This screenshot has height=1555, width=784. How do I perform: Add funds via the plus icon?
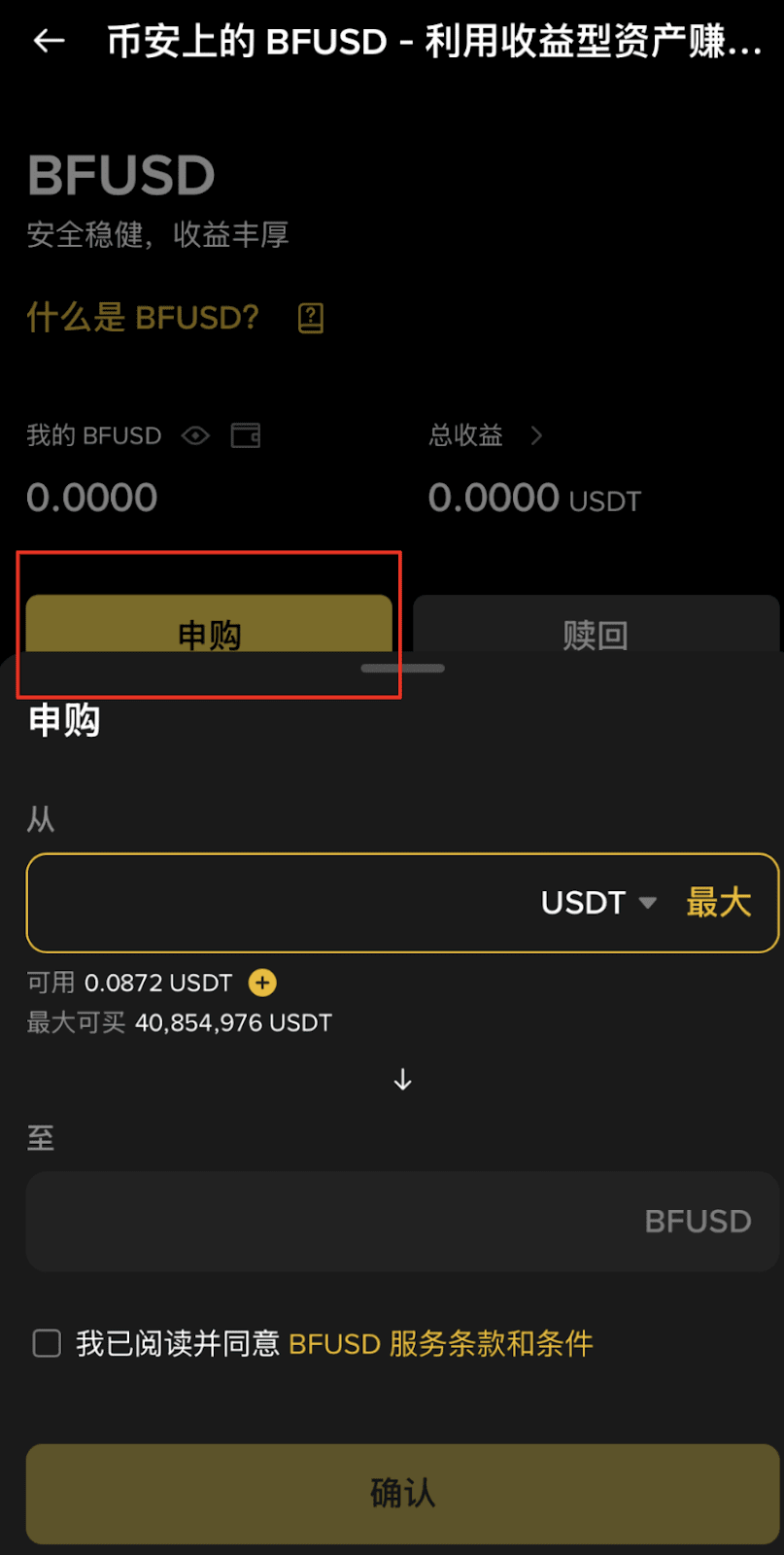tap(262, 983)
